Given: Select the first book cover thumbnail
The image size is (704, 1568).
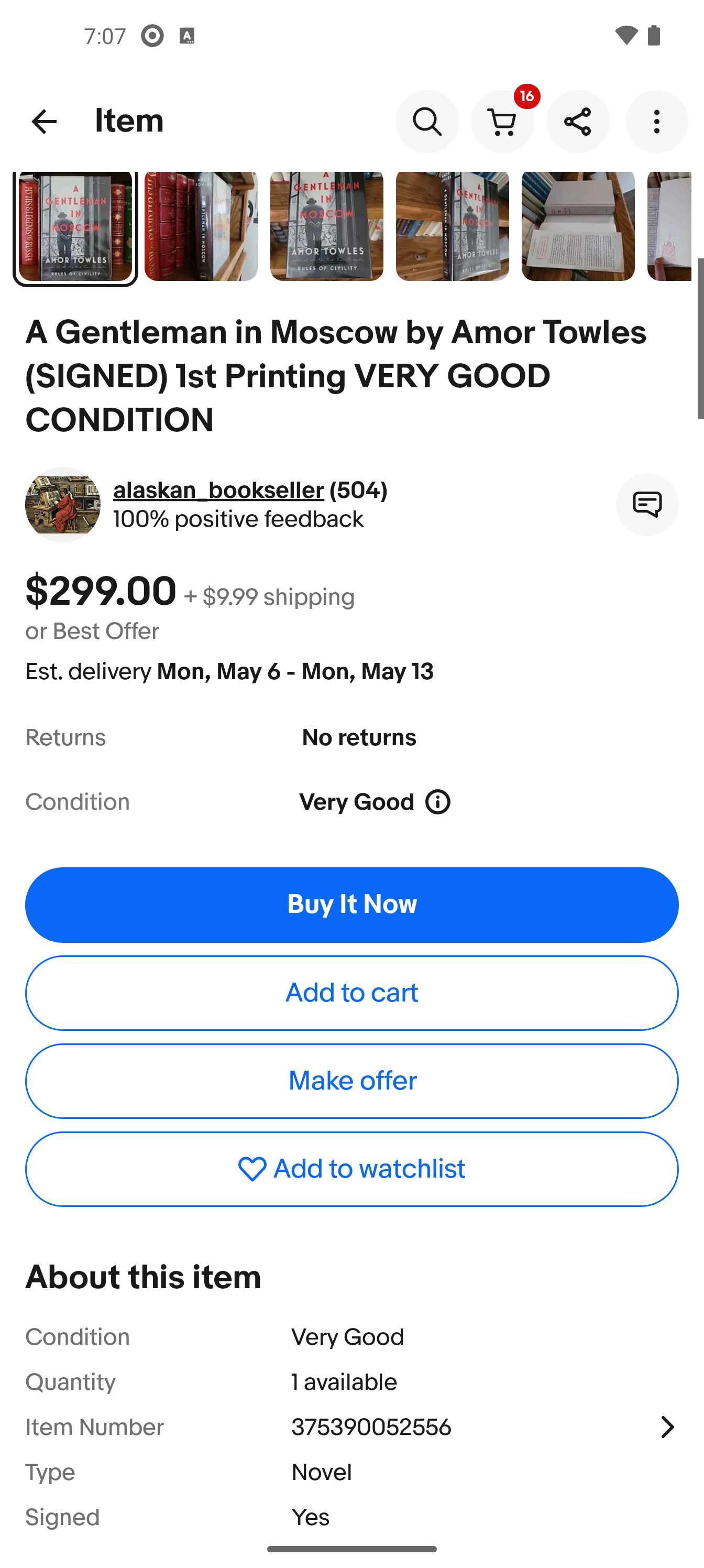Looking at the screenshot, I should 75,226.
